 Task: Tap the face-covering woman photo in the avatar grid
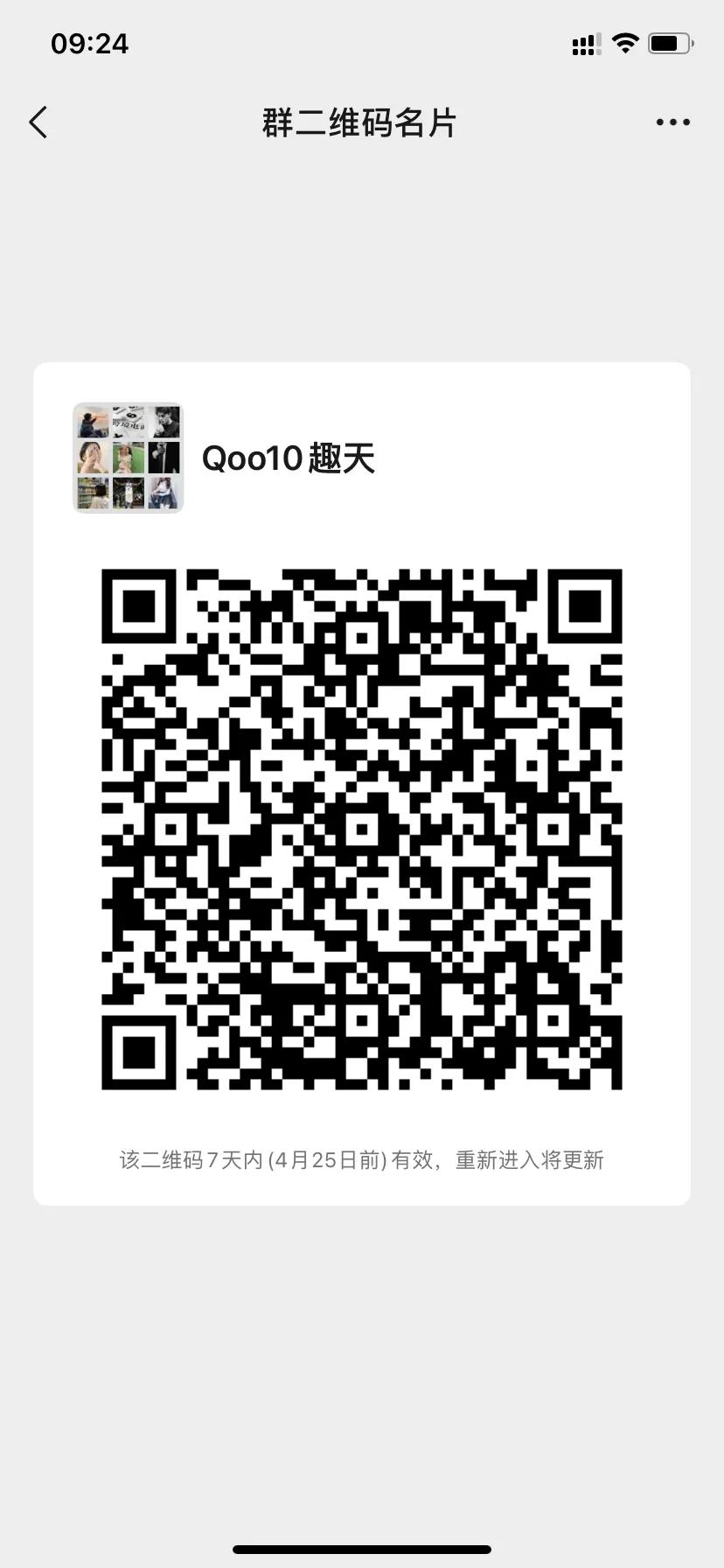(x=92, y=456)
